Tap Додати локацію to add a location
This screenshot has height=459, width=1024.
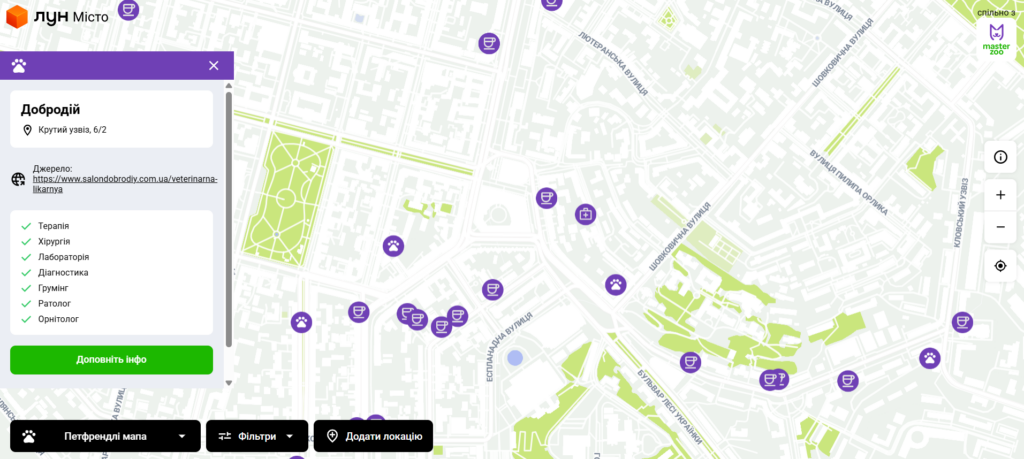click(374, 436)
